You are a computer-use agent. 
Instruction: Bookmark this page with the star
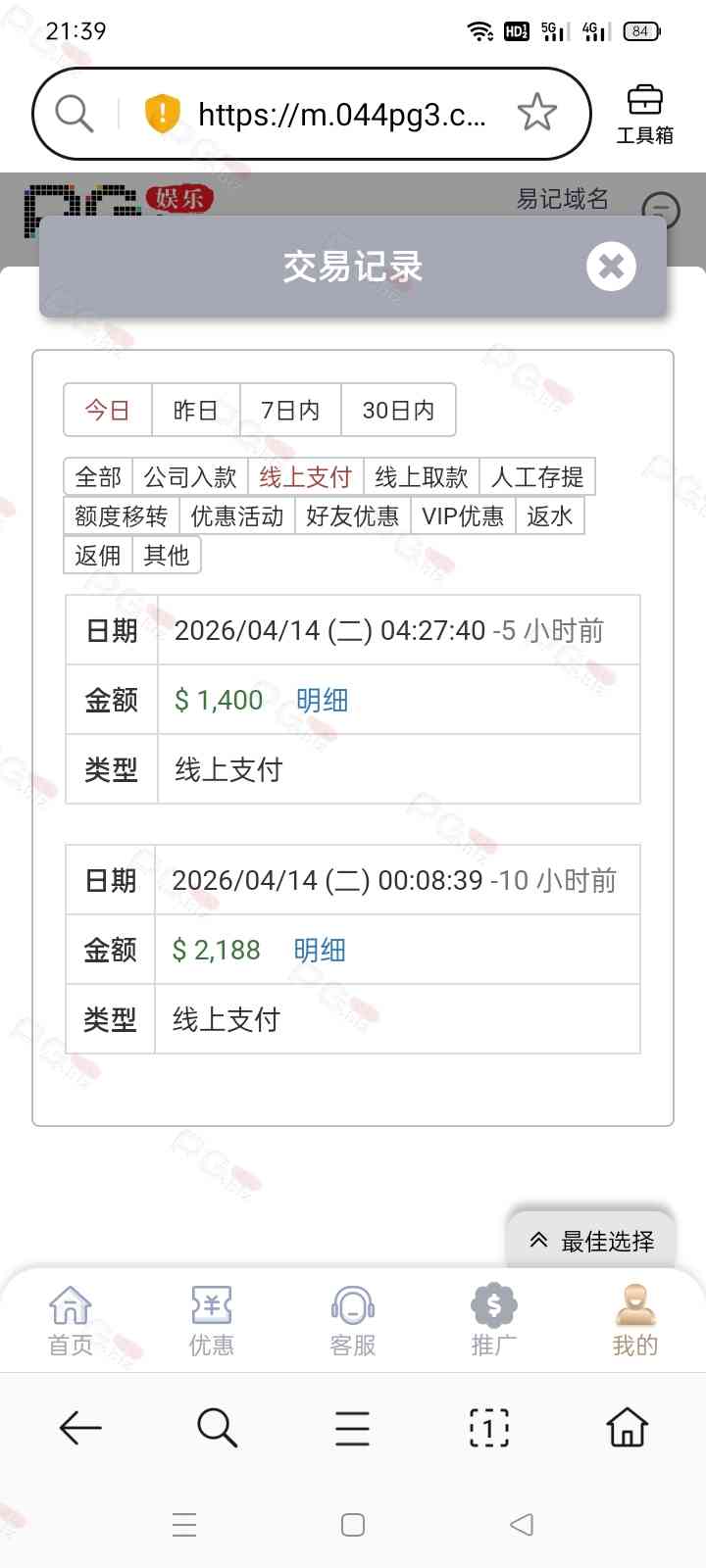537,114
